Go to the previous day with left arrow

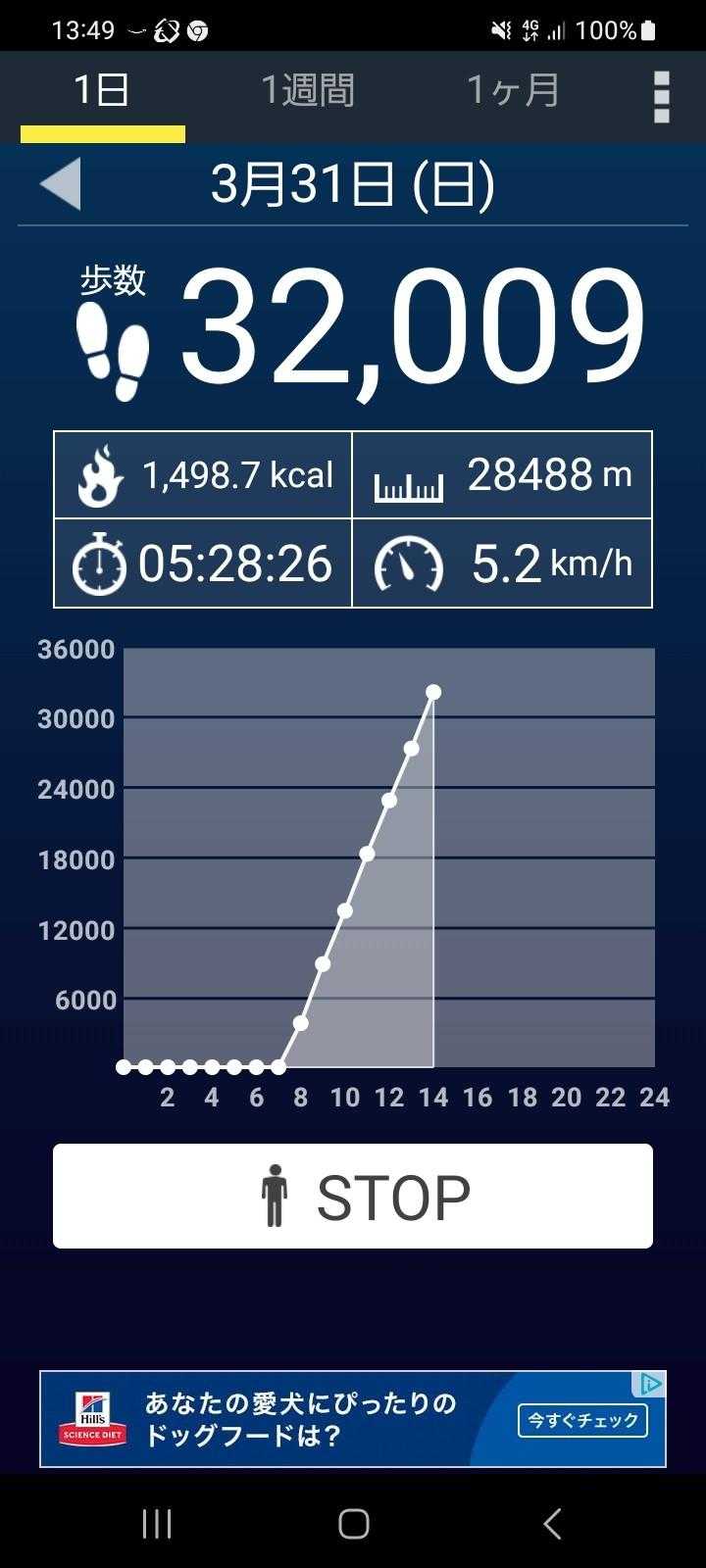click(x=61, y=184)
